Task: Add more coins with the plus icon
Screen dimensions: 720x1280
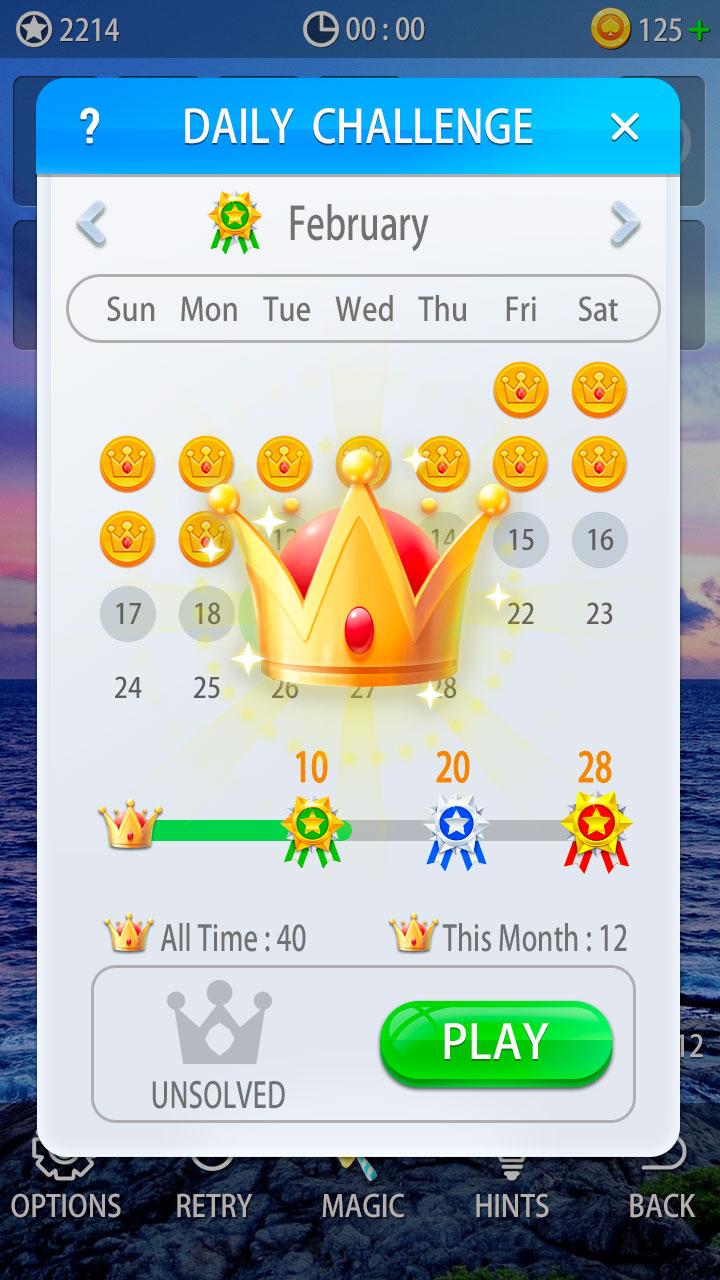Action: pos(700,30)
